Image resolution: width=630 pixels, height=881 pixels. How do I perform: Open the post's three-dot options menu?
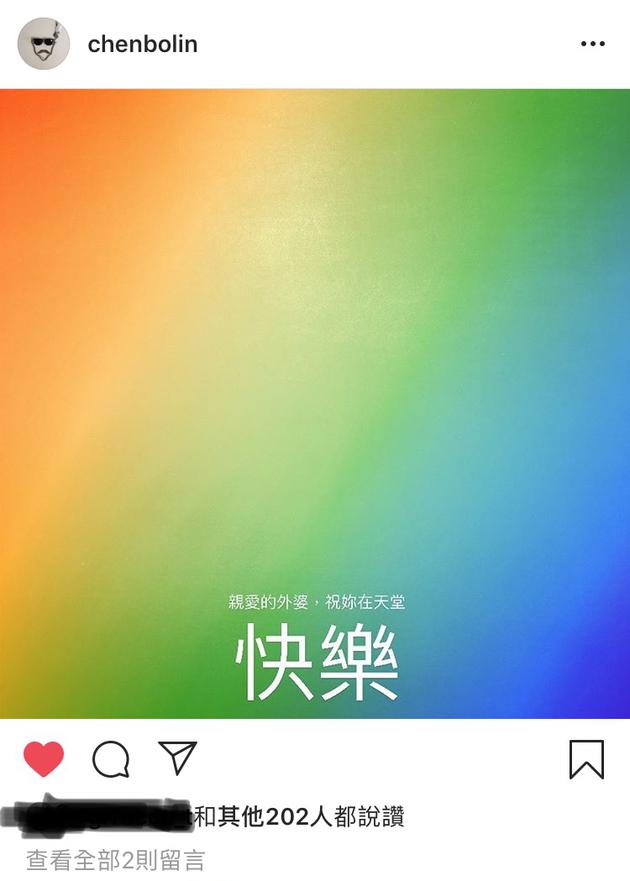coord(592,44)
